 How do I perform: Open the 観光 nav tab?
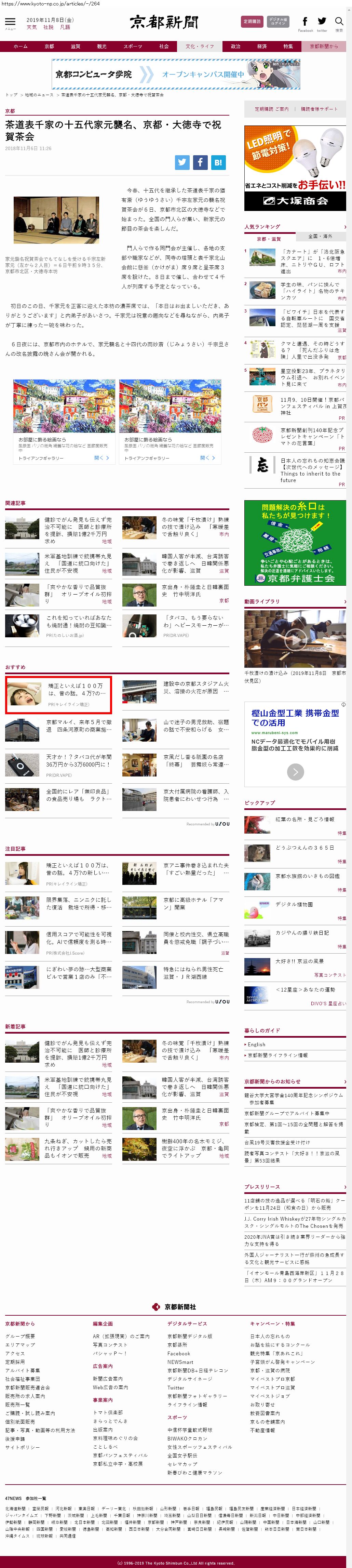101,46
